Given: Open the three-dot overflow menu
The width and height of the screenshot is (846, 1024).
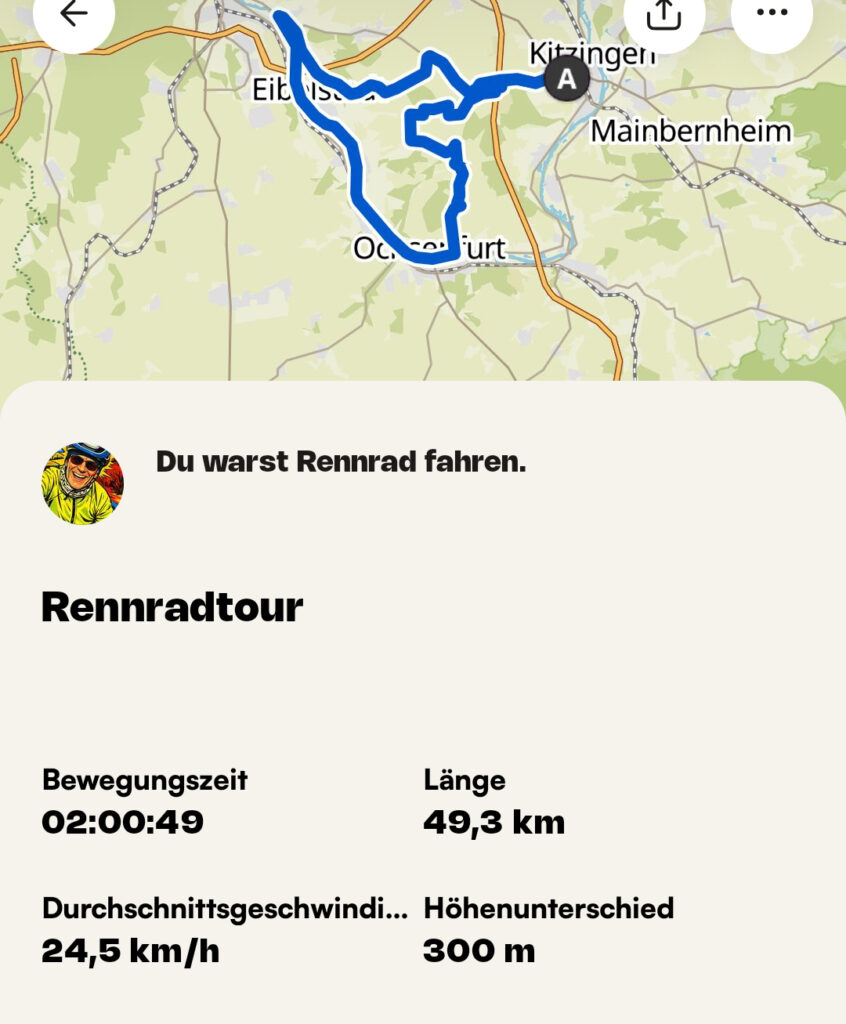Looking at the screenshot, I should 771,14.
